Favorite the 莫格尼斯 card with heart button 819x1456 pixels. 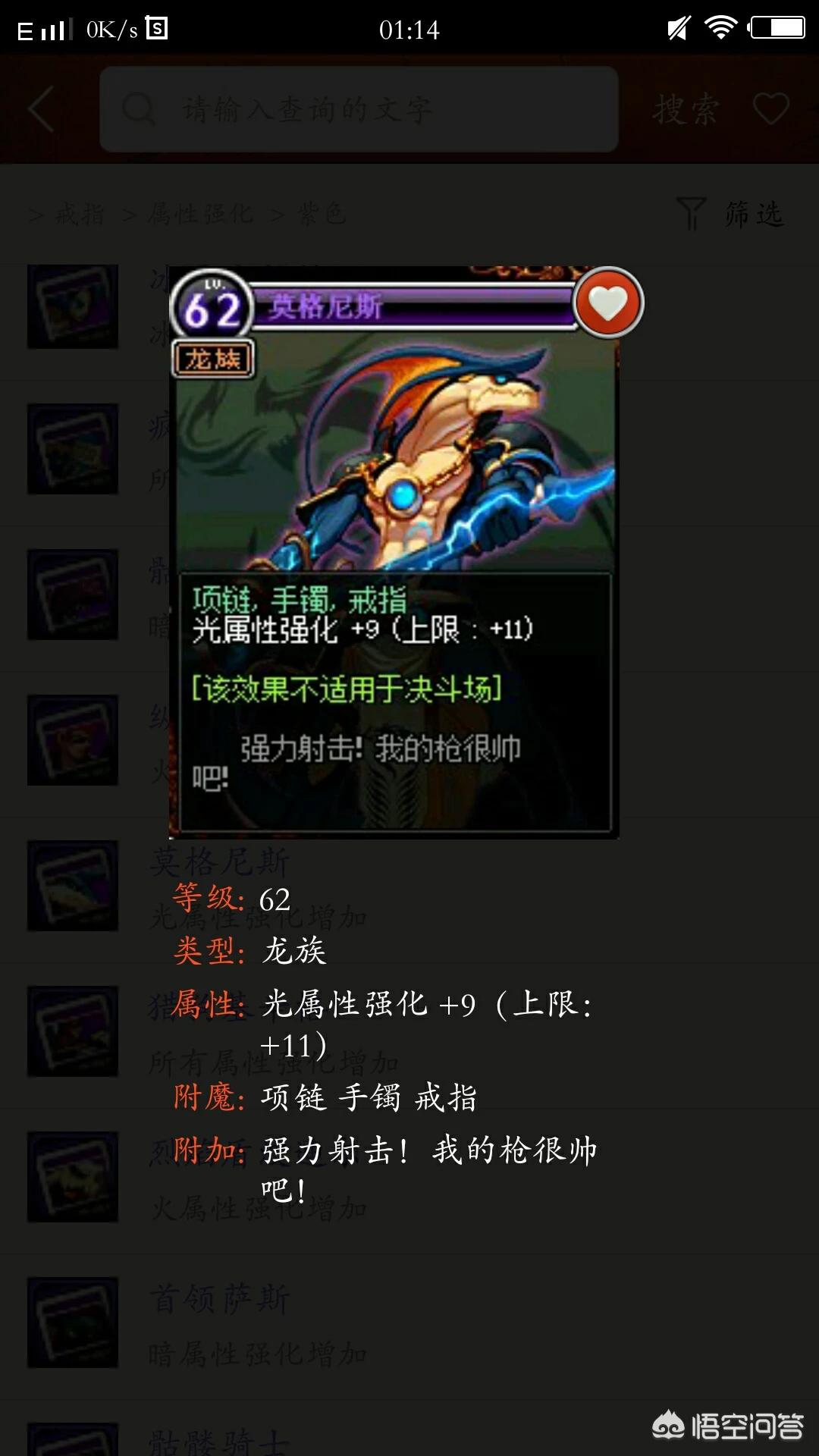point(608,302)
